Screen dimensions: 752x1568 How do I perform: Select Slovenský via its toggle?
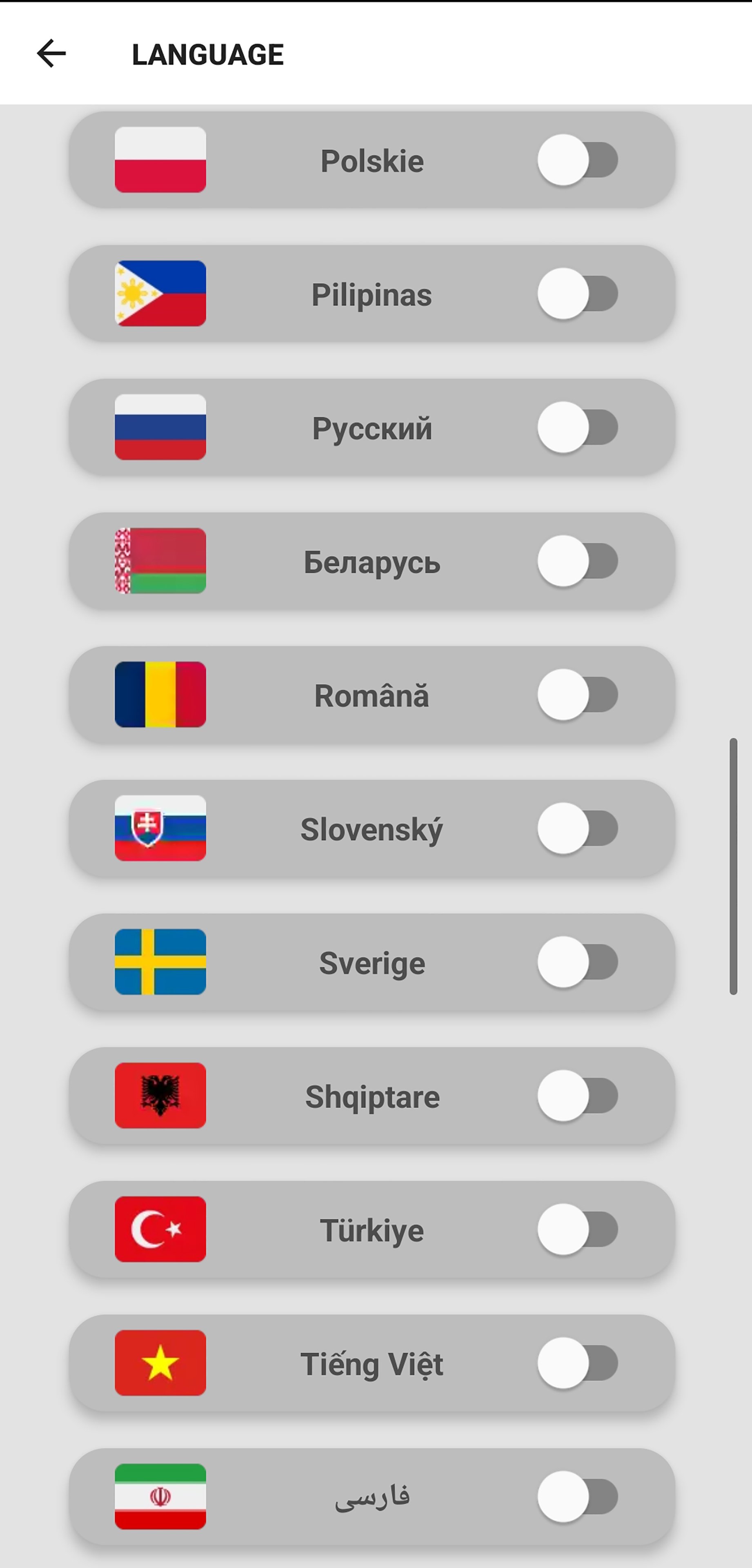[577, 829]
